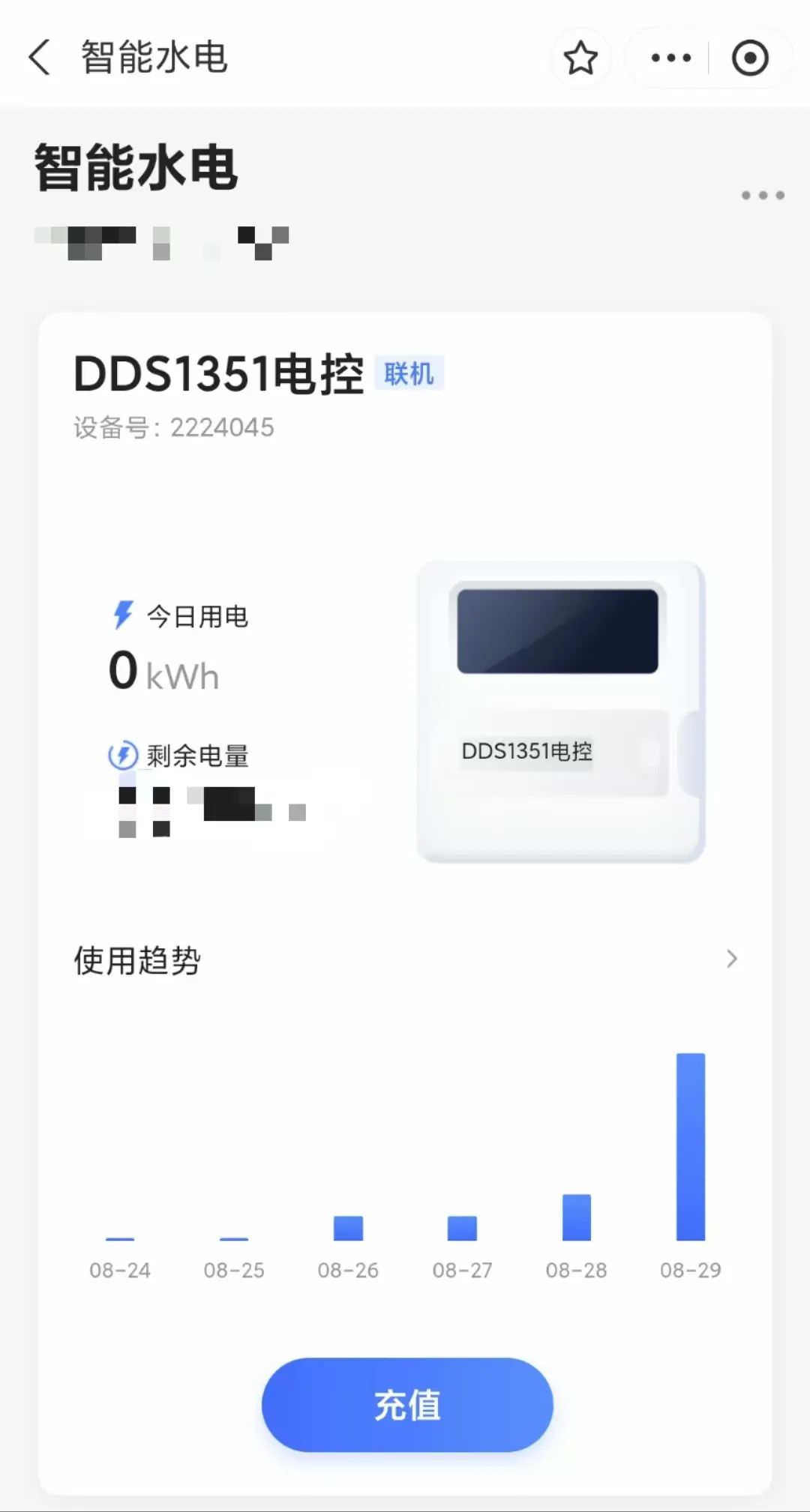This screenshot has height=1512, width=810.
Task: Open the mini program capsule menu
Action: tap(670, 58)
